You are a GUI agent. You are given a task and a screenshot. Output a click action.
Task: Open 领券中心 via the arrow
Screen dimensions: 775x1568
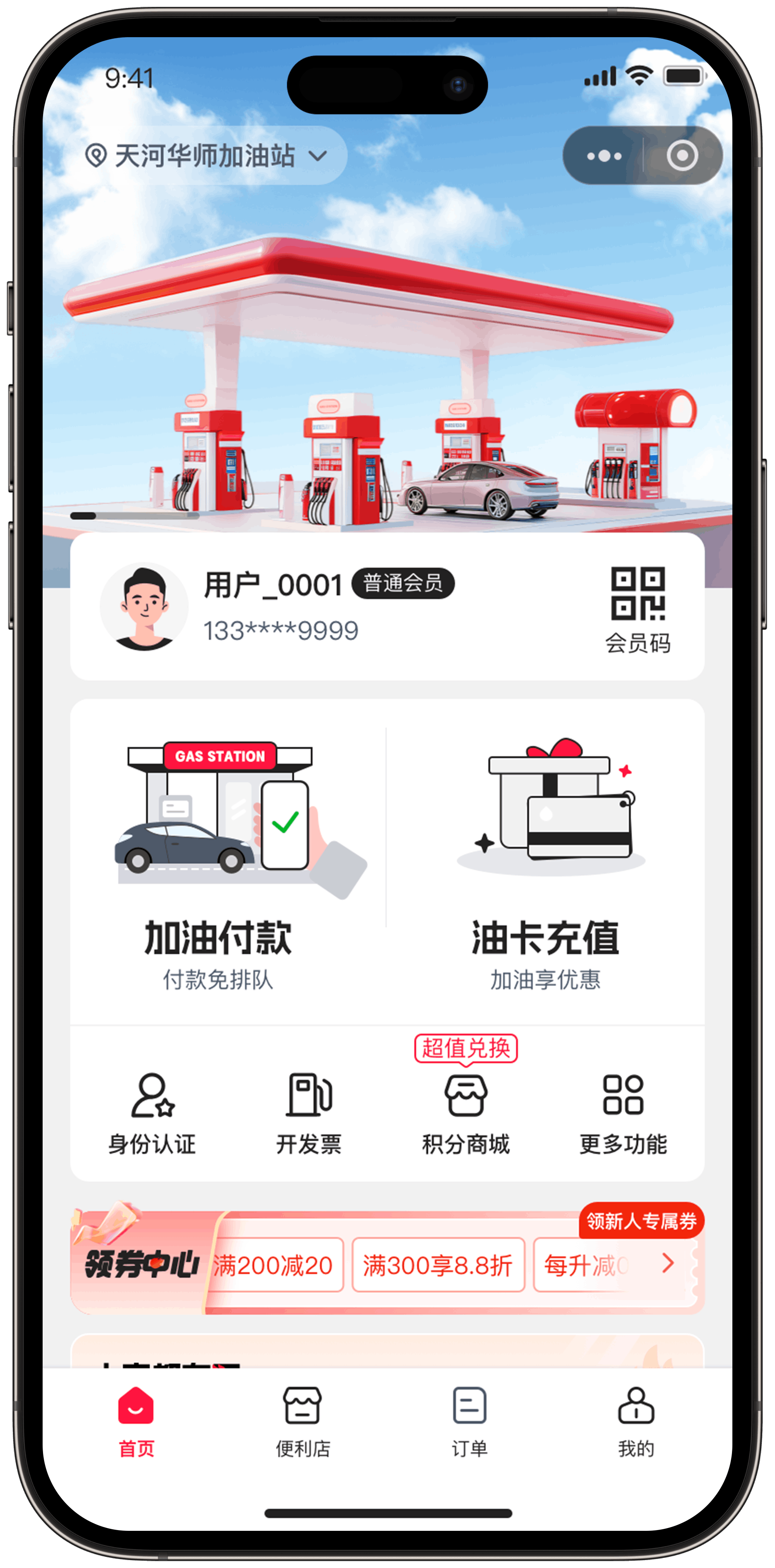pos(668,1263)
